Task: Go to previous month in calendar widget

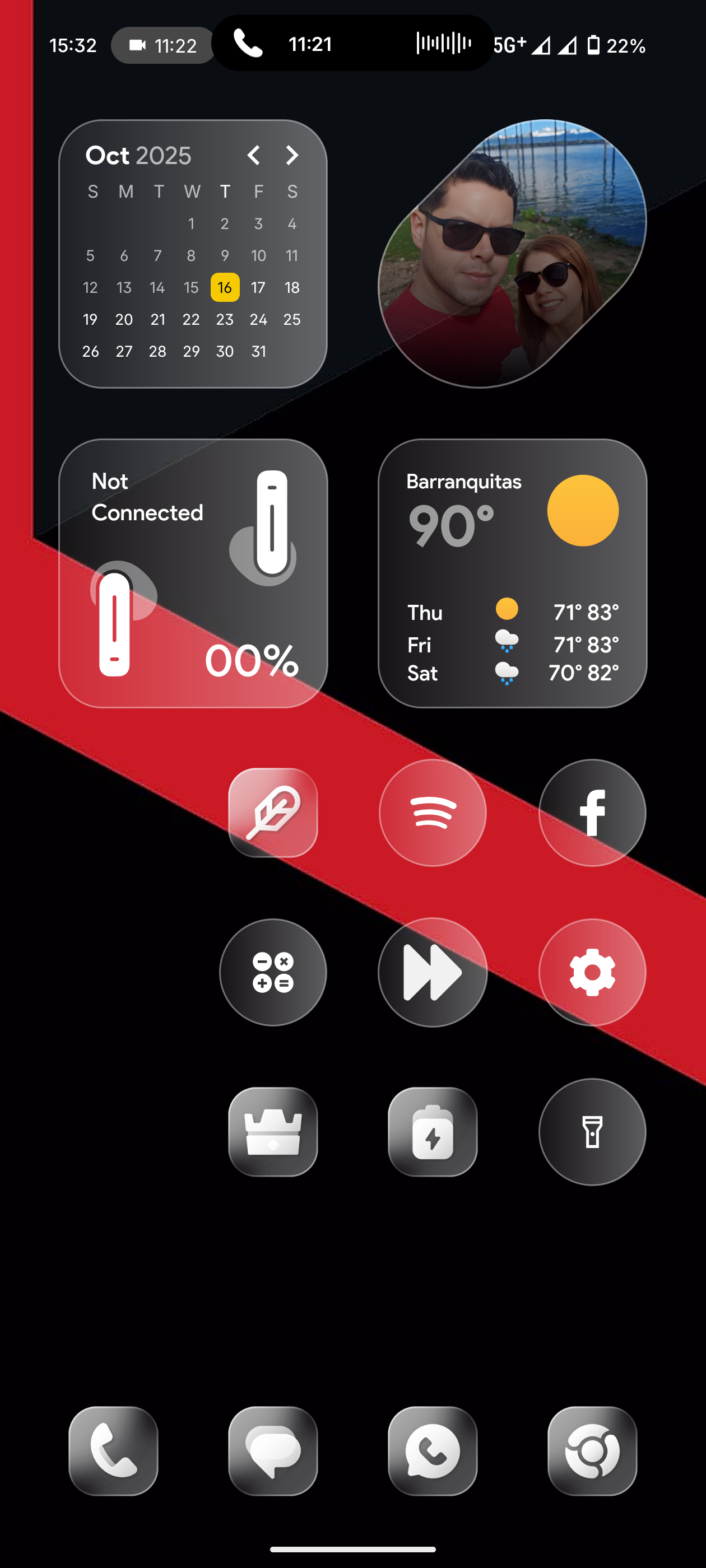Action: [254, 155]
